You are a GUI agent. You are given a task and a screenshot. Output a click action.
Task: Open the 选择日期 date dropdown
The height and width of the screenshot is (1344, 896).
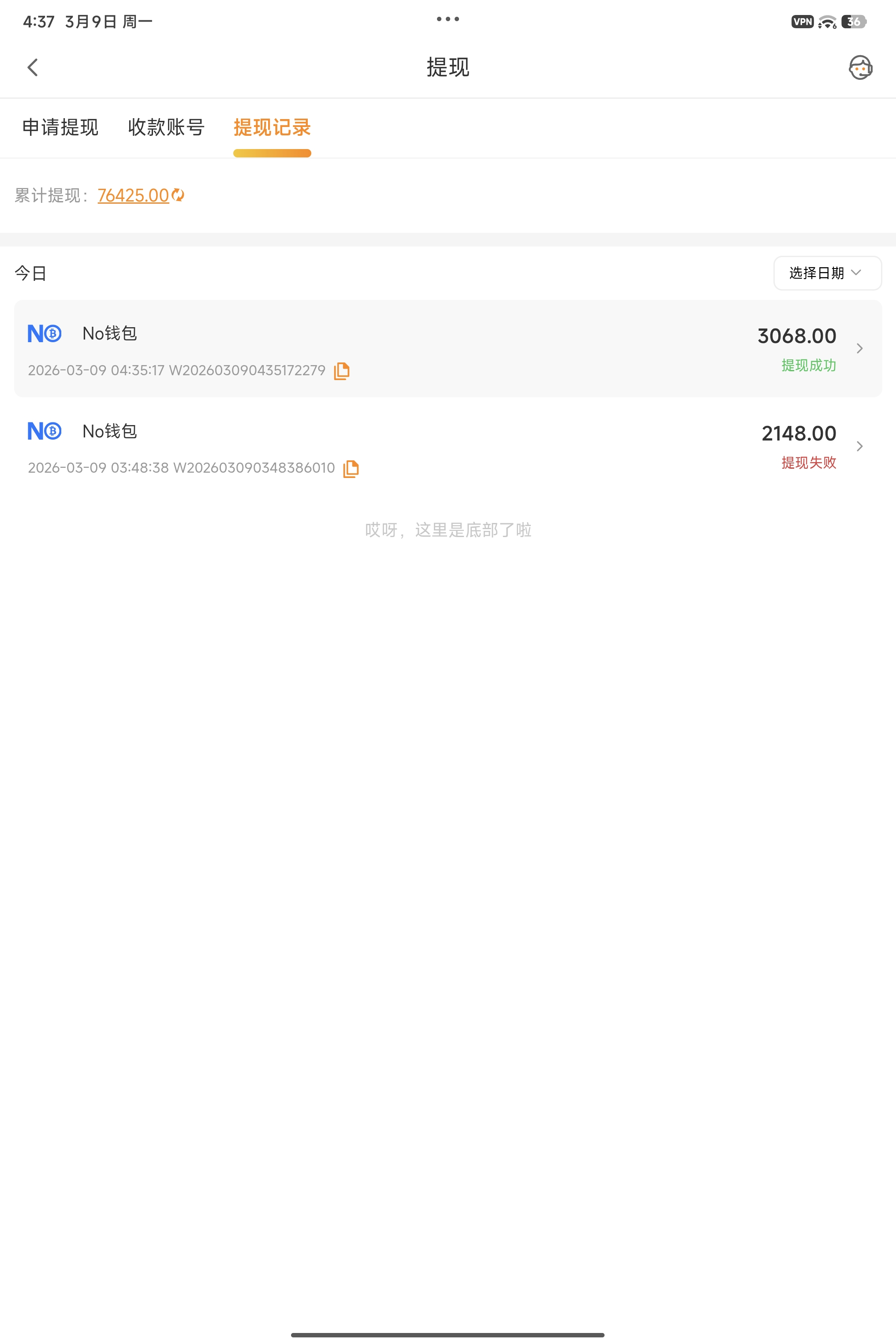tap(826, 273)
